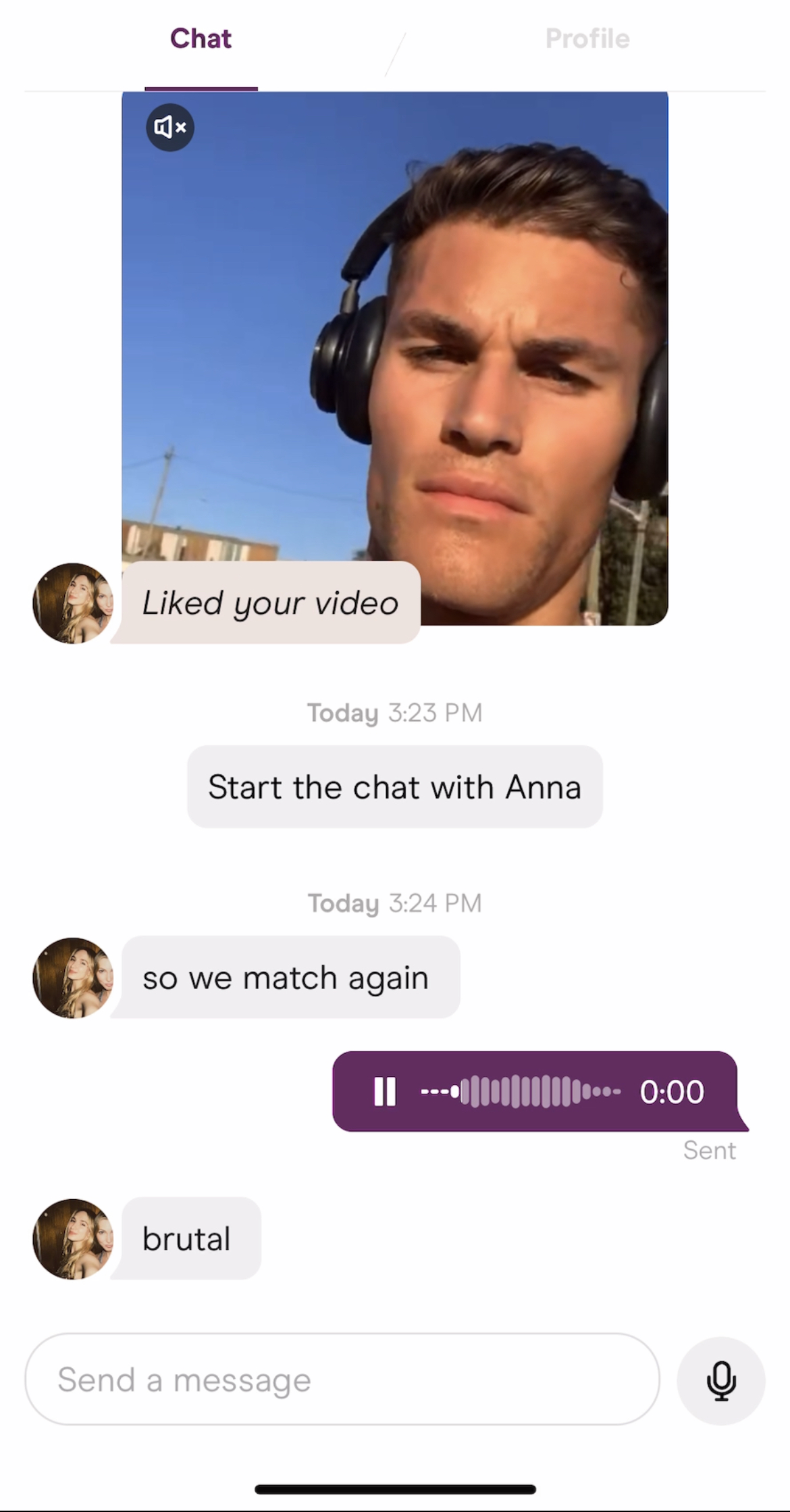Record a voice message with microphone
This screenshot has height=1512, width=790.
[x=720, y=1380]
